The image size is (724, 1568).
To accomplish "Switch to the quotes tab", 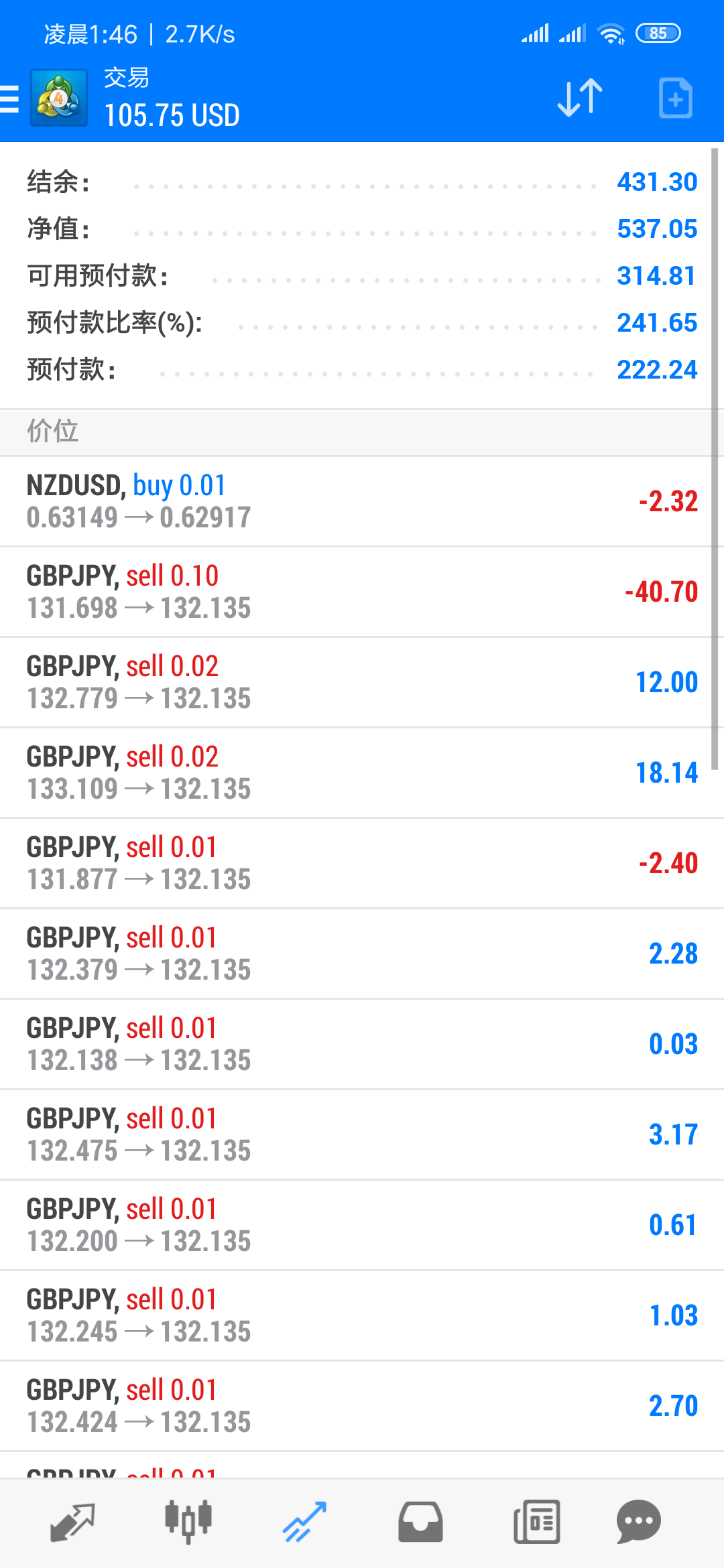I will click(x=72, y=1522).
